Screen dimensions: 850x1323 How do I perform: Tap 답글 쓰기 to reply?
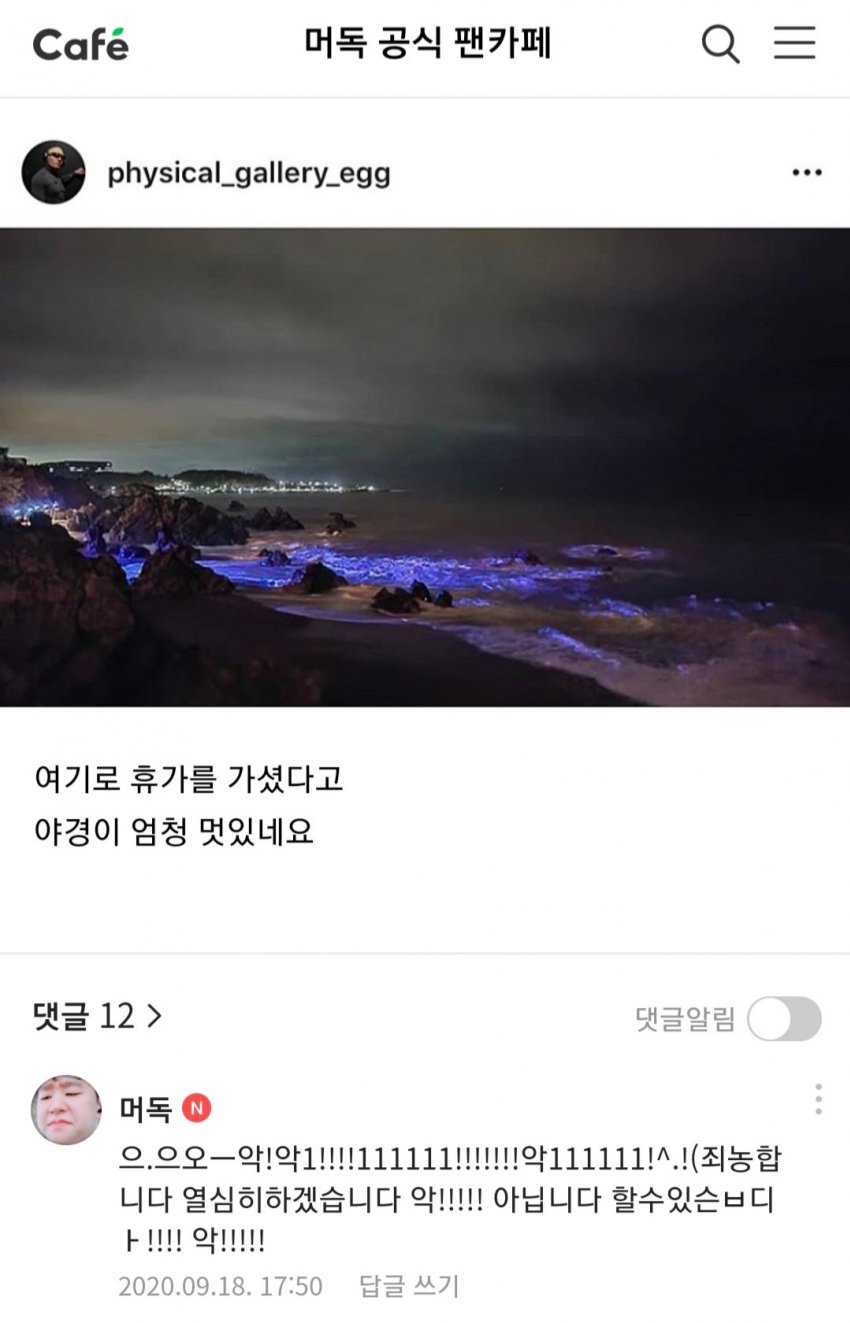pyautogui.click(x=409, y=1286)
